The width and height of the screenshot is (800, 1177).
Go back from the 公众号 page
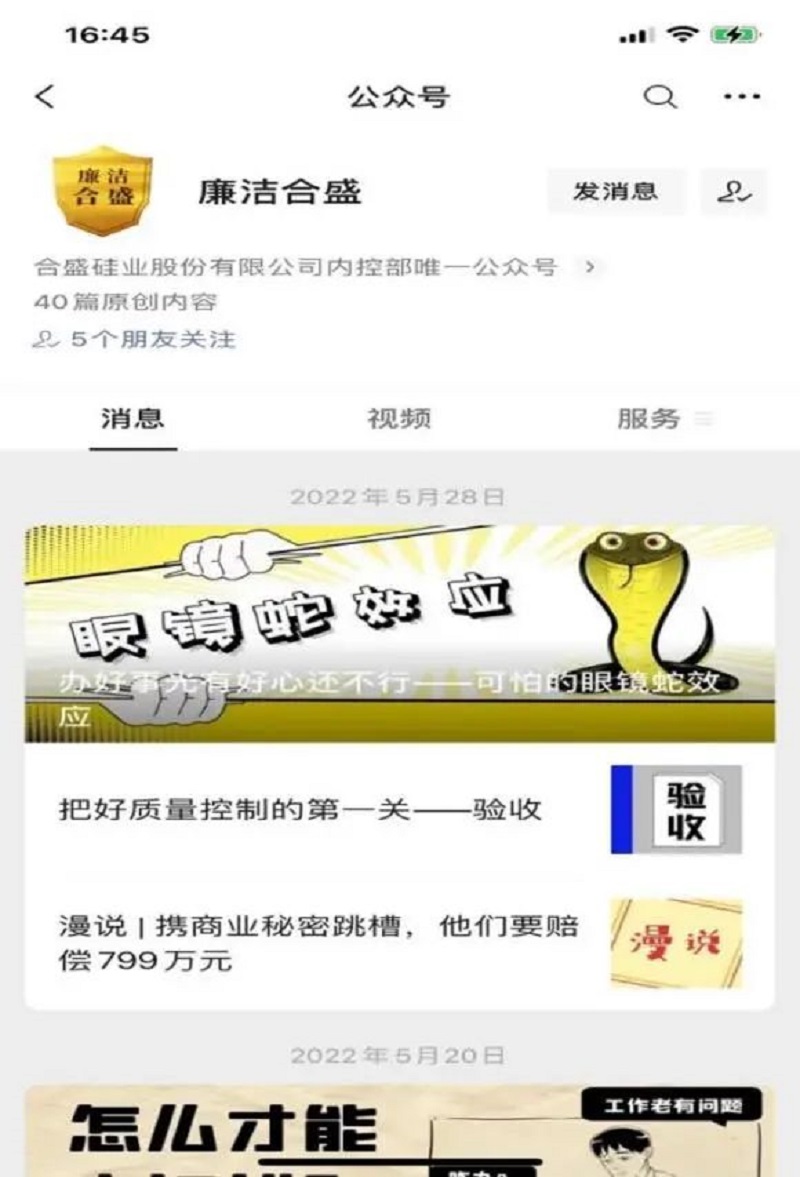pyautogui.click(x=45, y=97)
